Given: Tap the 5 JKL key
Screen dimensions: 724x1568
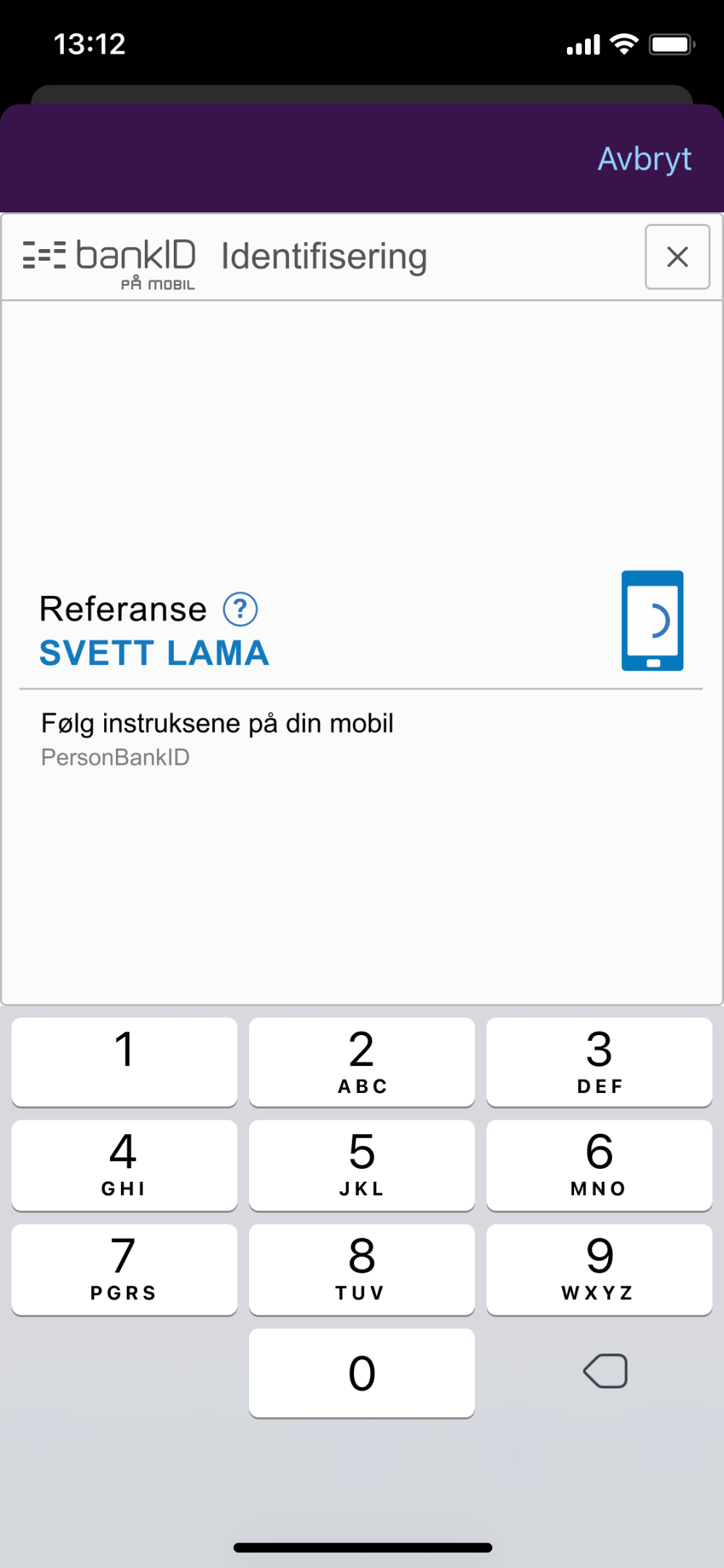Looking at the screenshot, I should click(x=362, y=1165).
